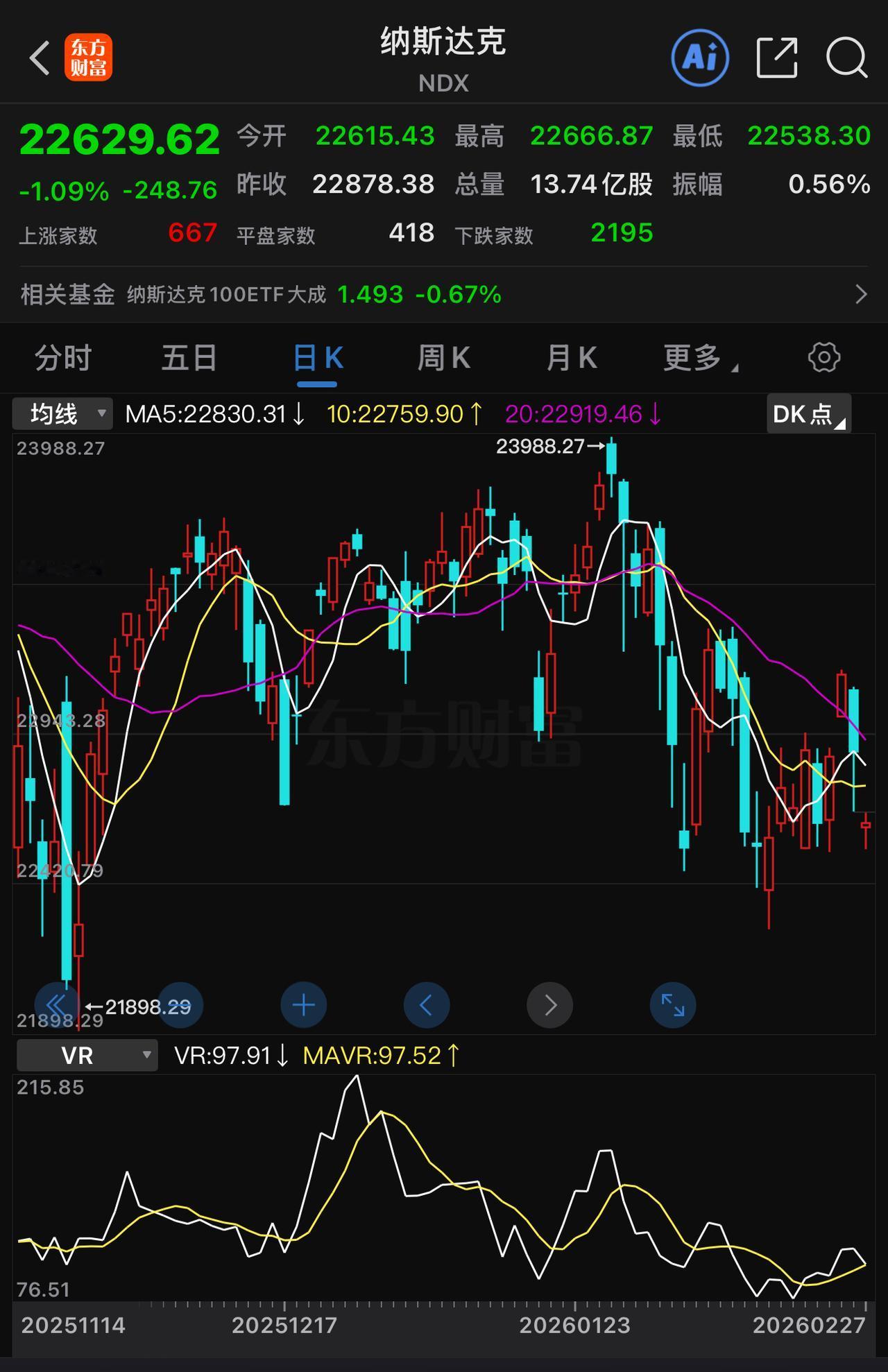Jump to earliest data with double-left arrow
888x1372 pixels.
58,1004
